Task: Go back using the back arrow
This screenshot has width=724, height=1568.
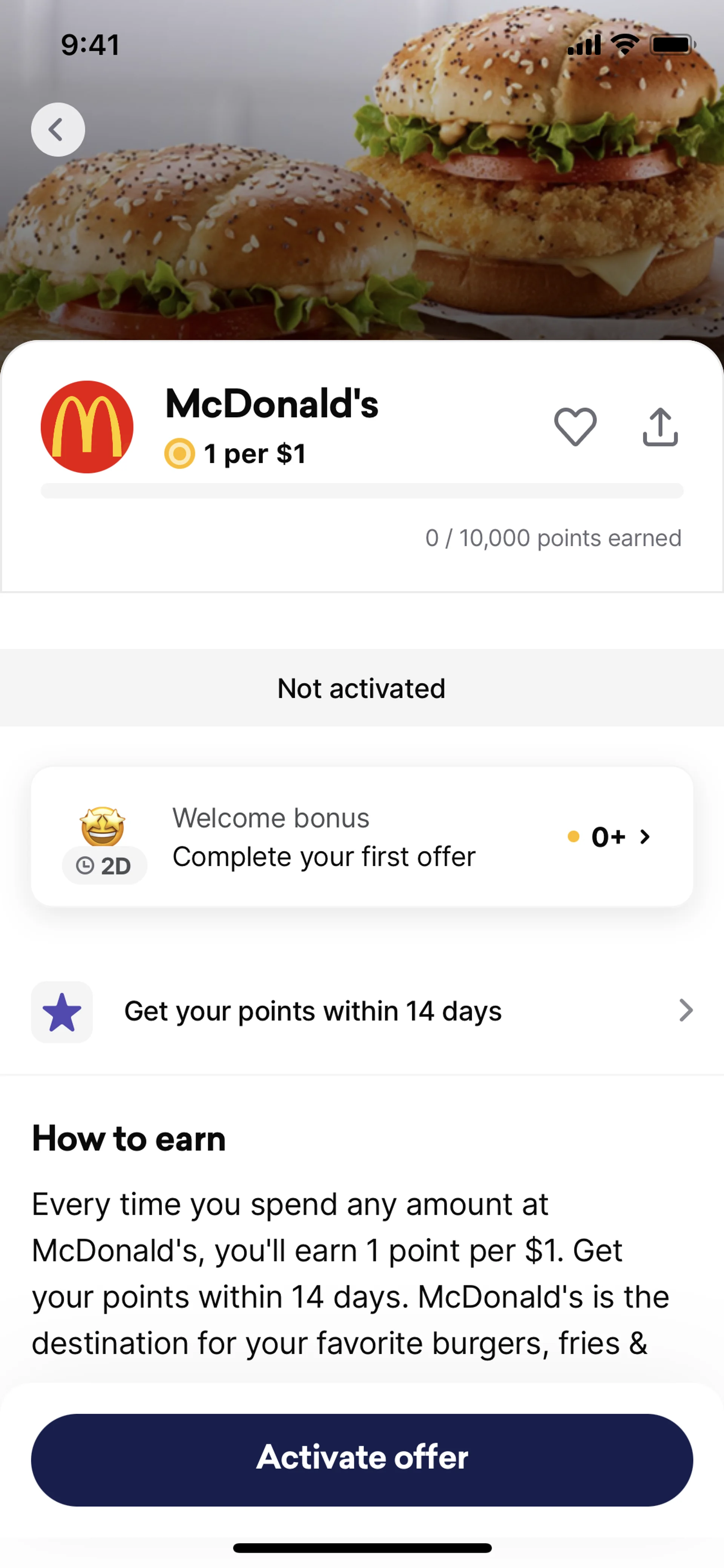Action: [x=58, y=130]
